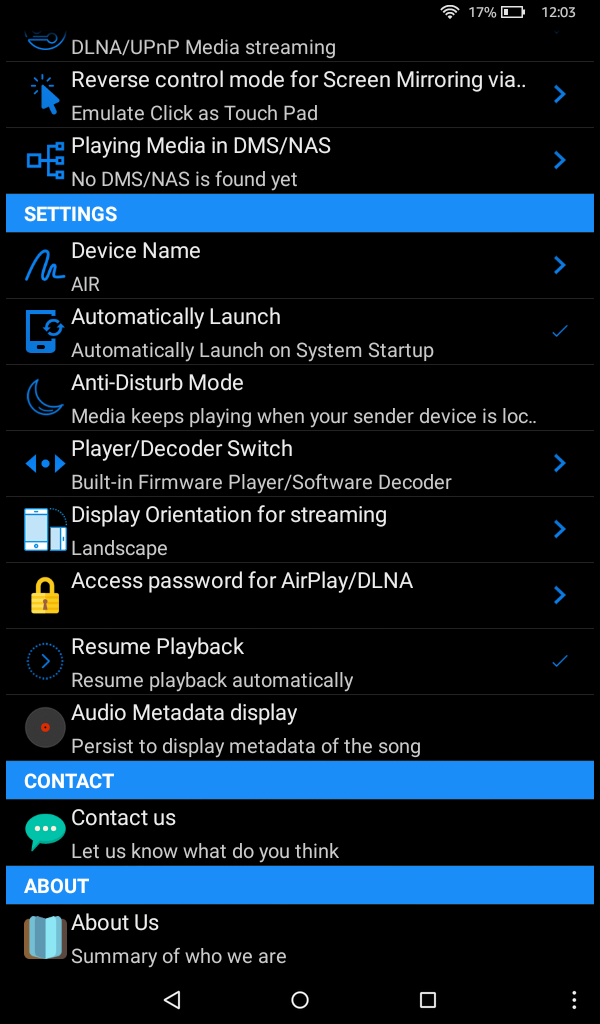The height and width of the screenshot is (1024, 600).
Task: Change Display Orientation for streaming
Action: coord(298,530)
